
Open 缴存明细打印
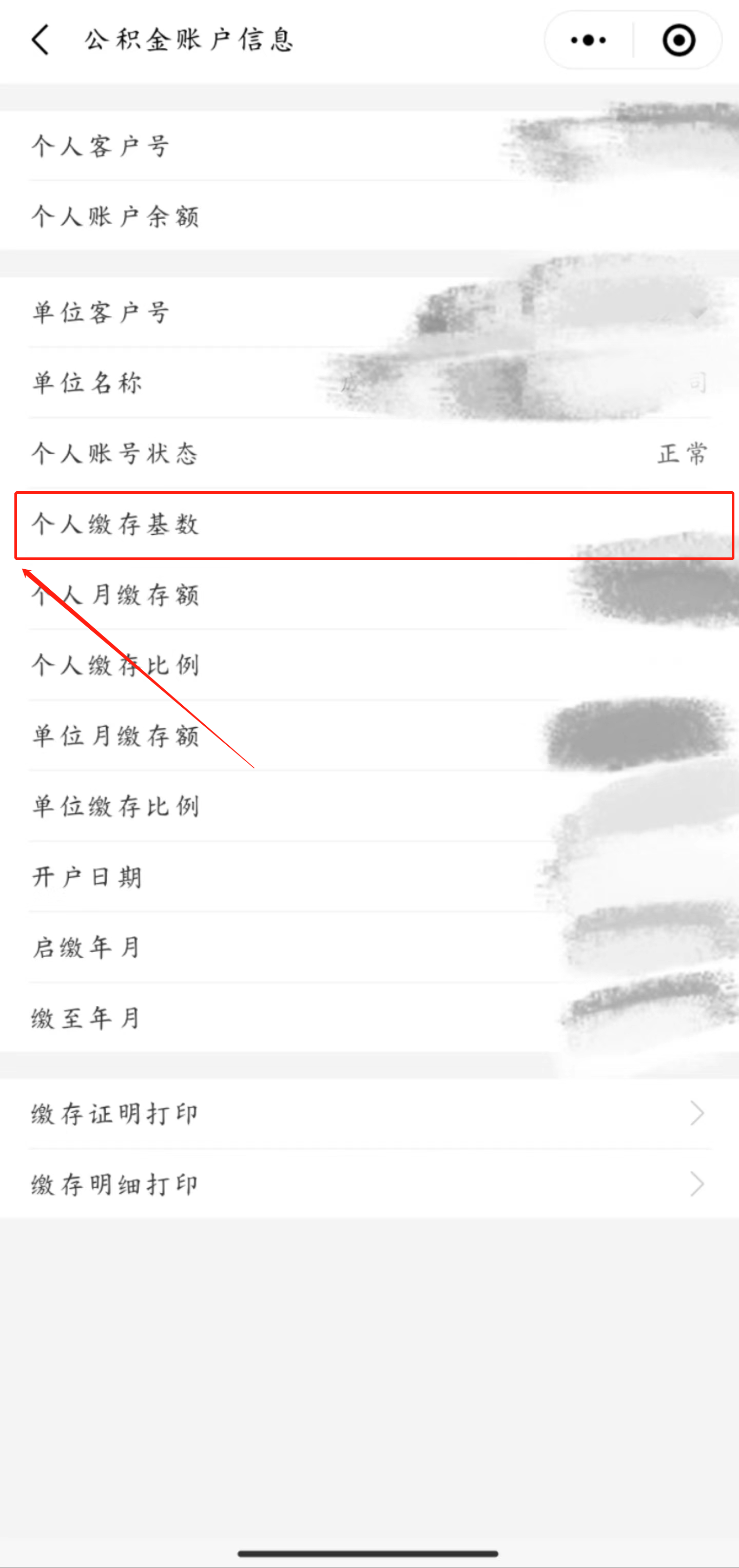(x=369, y=1185)
